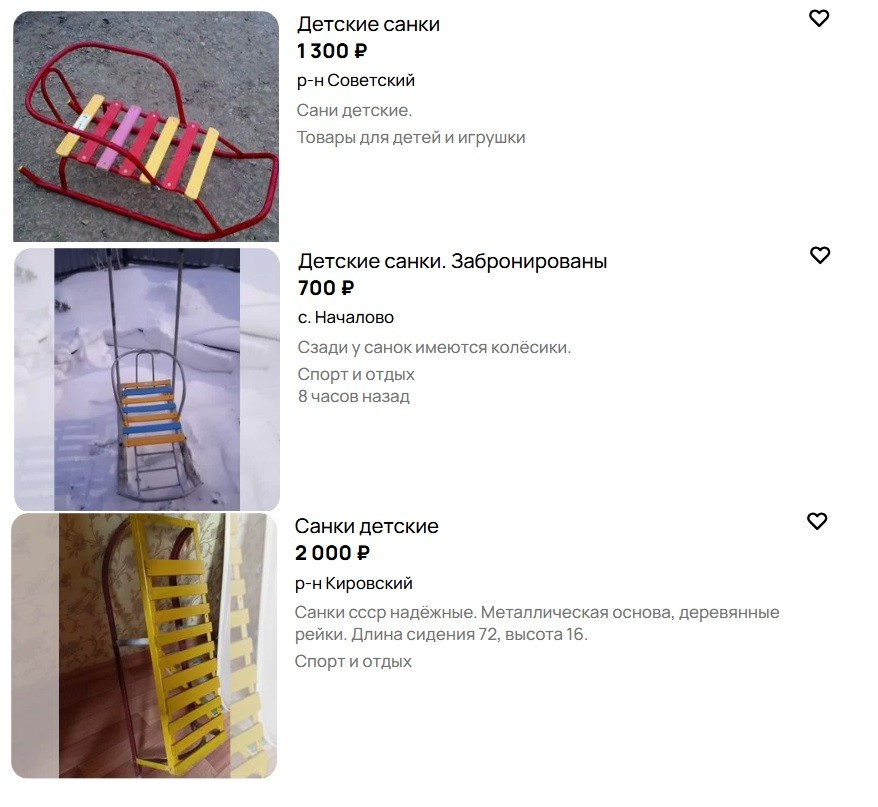This screenshot has height=807, width=878.
Task: Add the 1 300 ₽ sled listing to favorites
Action: point(819,18)
